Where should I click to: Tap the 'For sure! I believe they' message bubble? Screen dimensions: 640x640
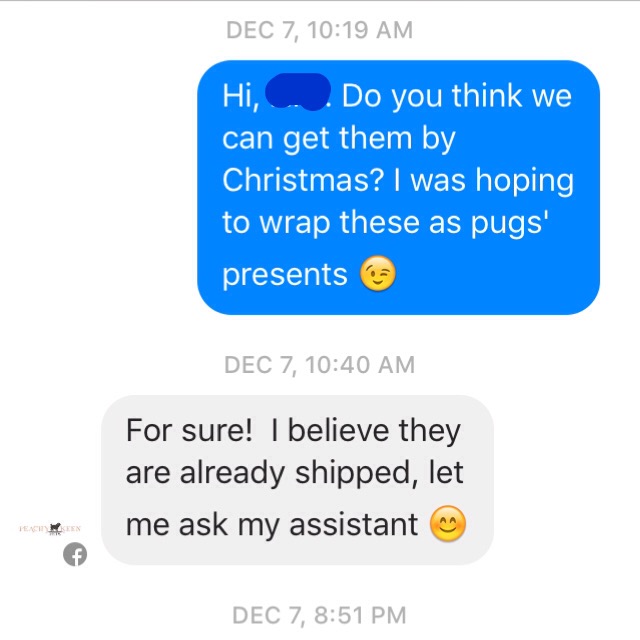click(297, 479)
